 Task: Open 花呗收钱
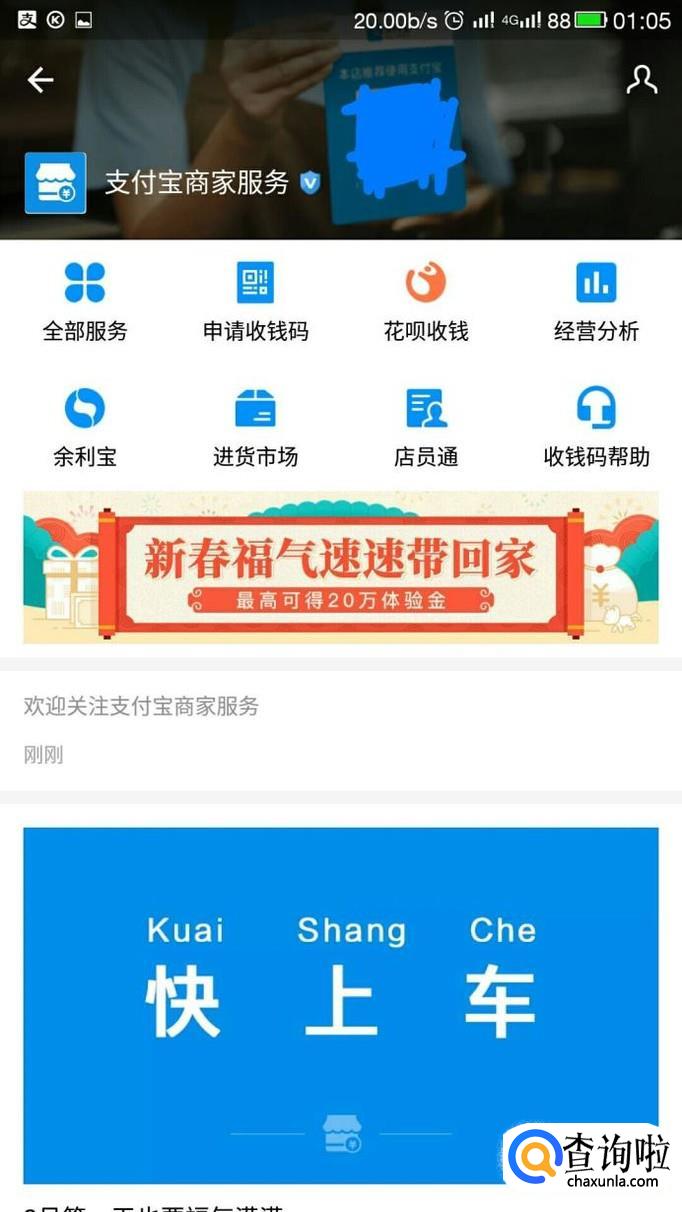(426, 302)
